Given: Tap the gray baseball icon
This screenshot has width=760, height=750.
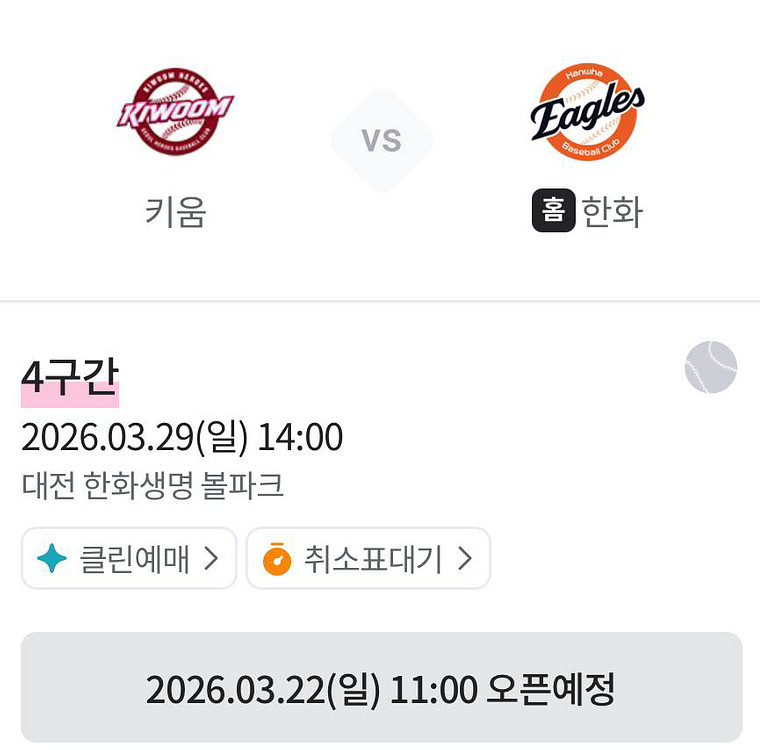Looking at the screenshot, I should tap(710, 367).
